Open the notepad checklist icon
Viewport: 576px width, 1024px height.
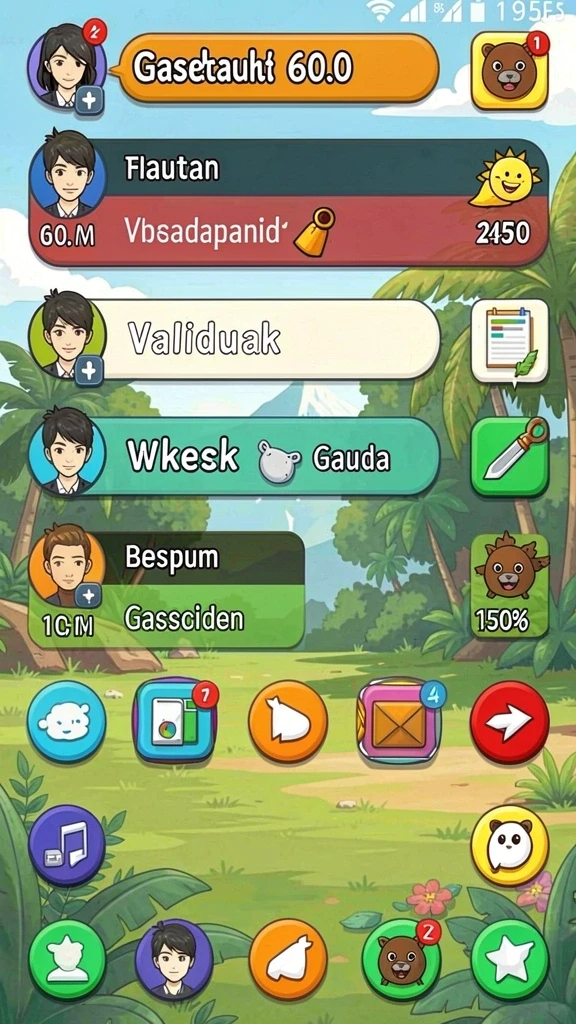[x=509, y=342]
